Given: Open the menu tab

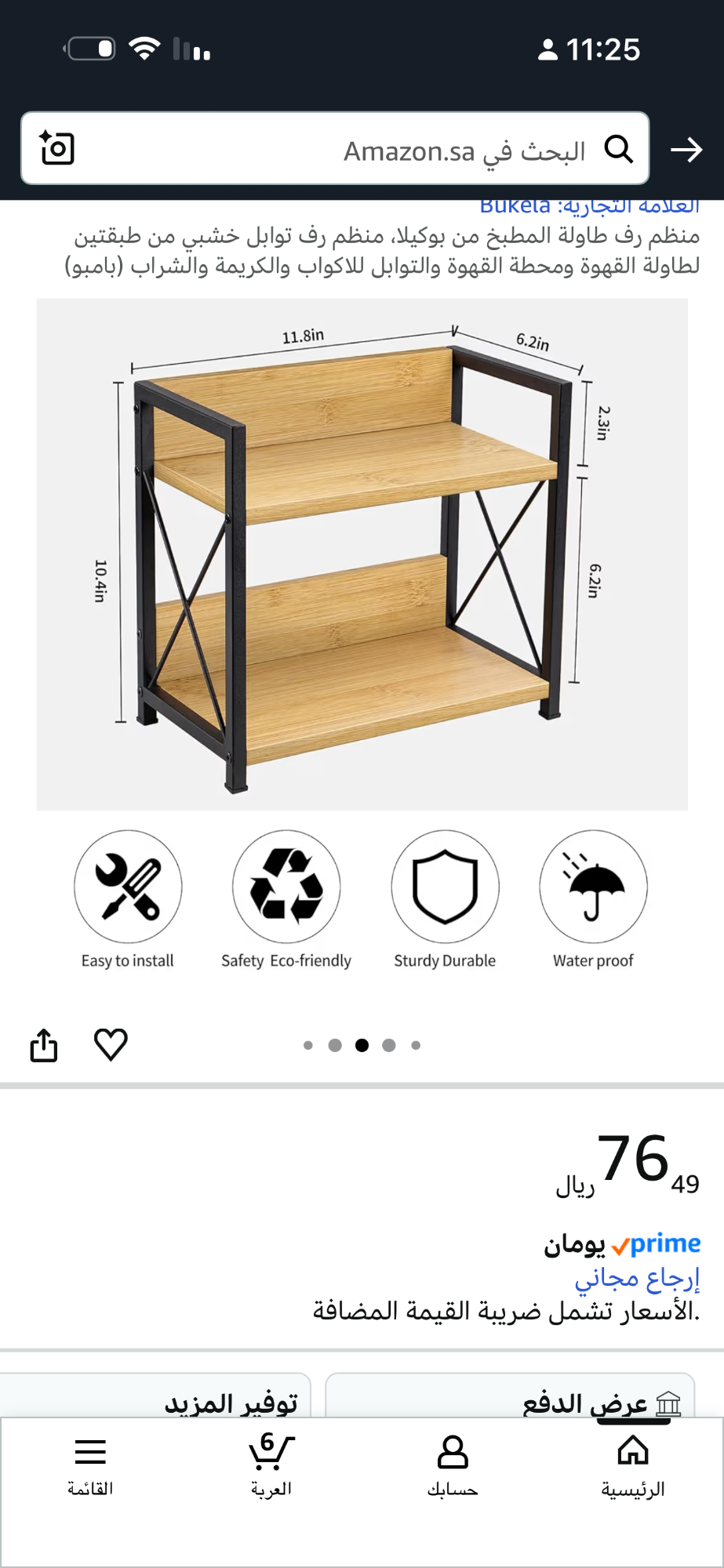Looking at the screenshot, I should pos(90,1465).
